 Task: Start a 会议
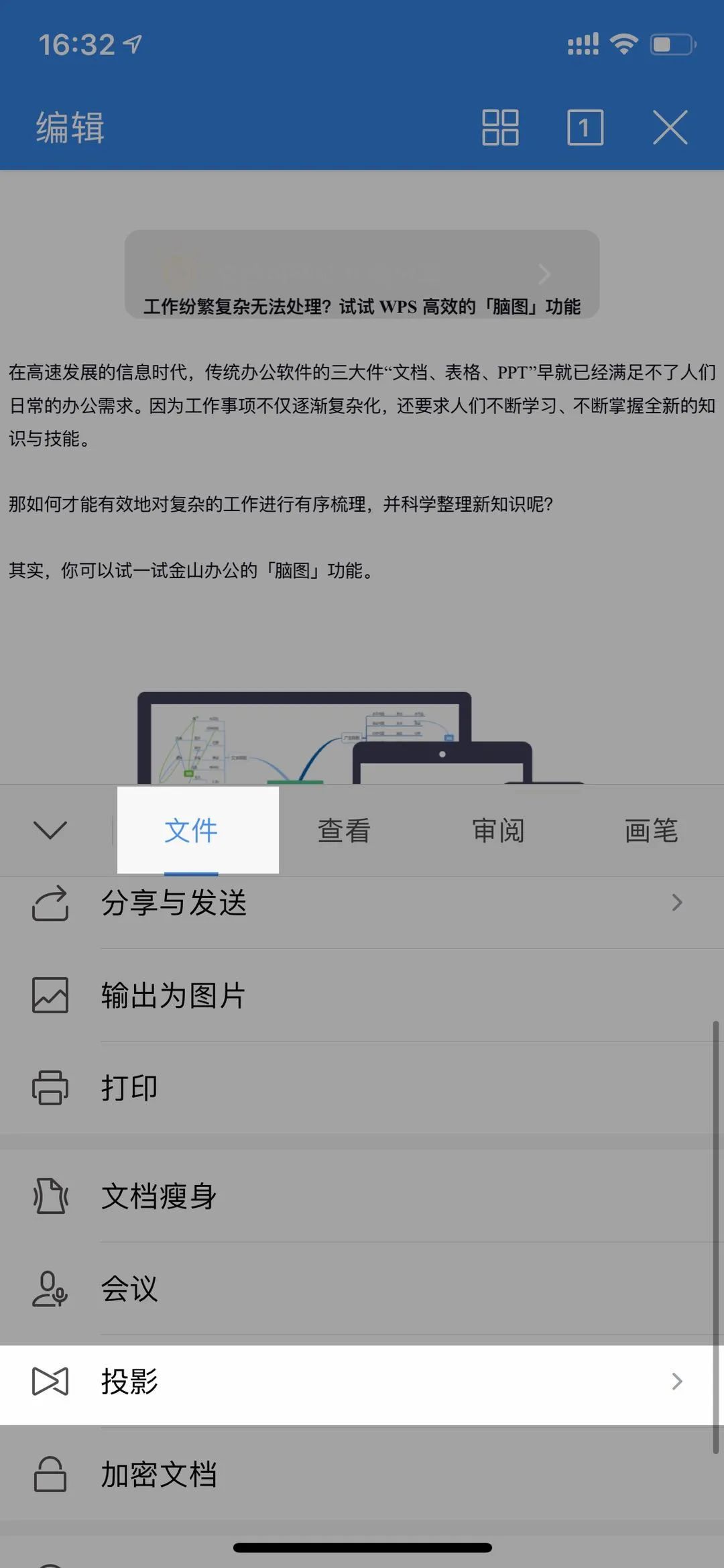pos(362,1289)
